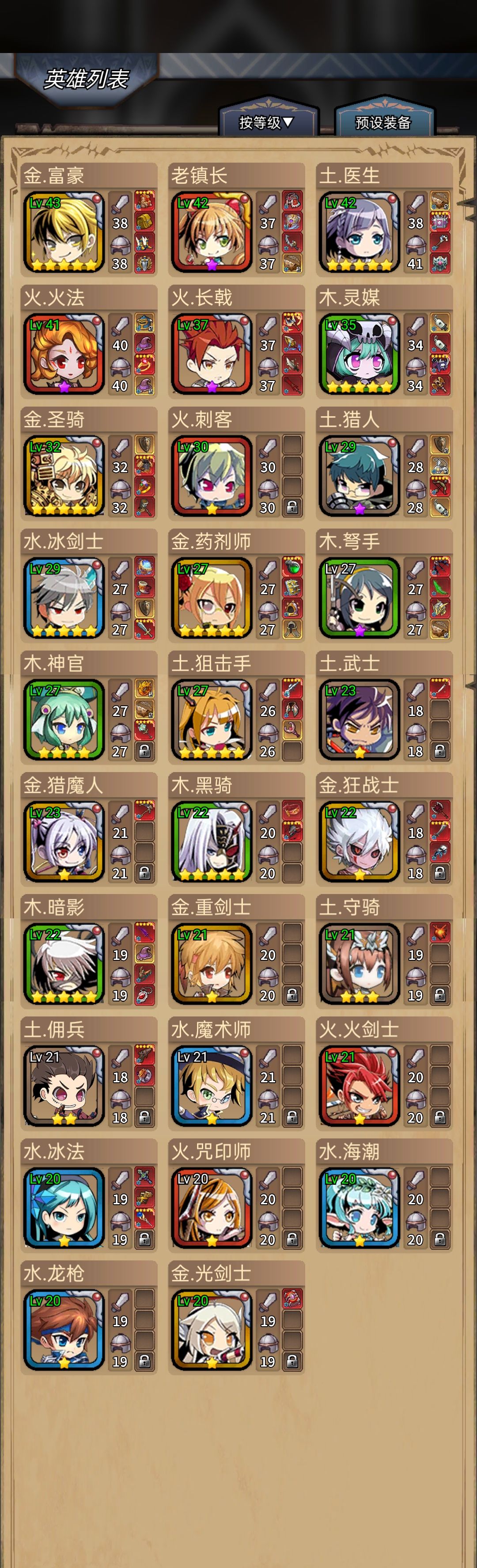Open the 按等级 sort dropdown
This screenshot has width=477, height=1568.
point(268,122)
